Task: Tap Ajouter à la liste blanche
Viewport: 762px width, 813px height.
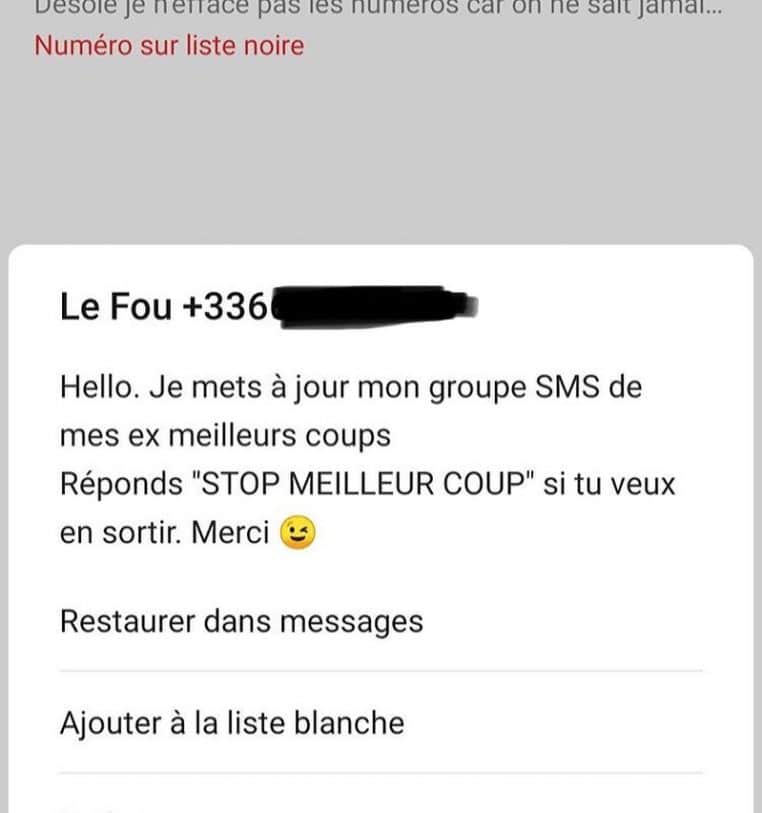Action: point(232,722)
